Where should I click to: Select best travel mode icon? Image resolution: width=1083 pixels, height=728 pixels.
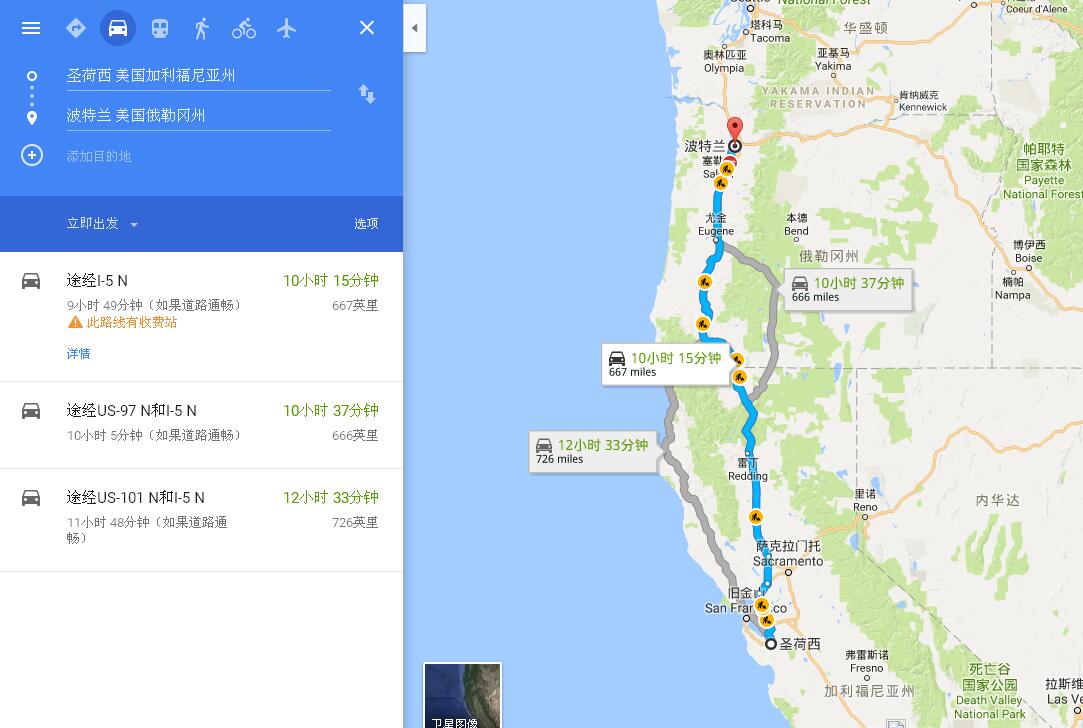pos(76,28)
